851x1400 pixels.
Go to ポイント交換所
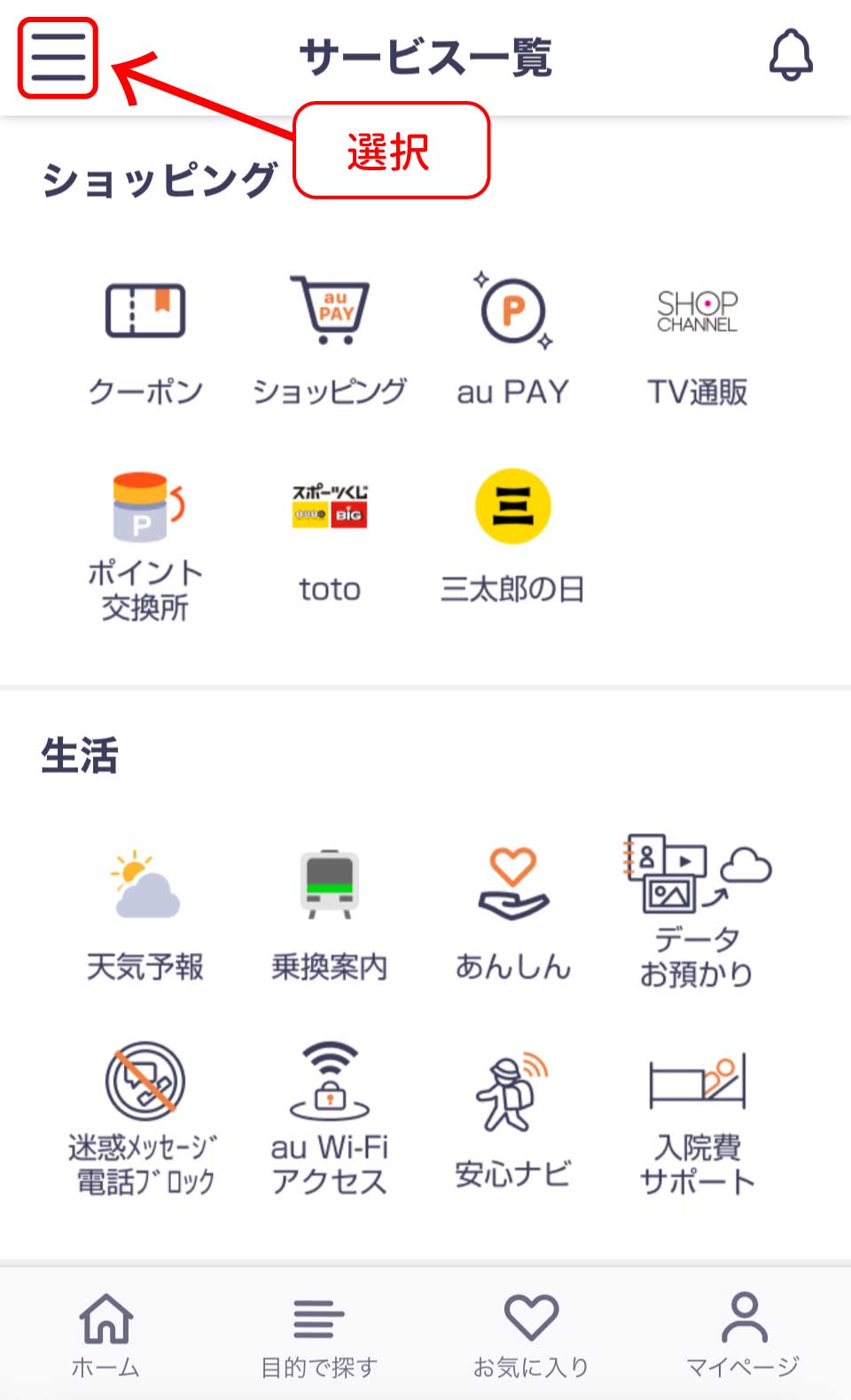click(x=145, y=543)
